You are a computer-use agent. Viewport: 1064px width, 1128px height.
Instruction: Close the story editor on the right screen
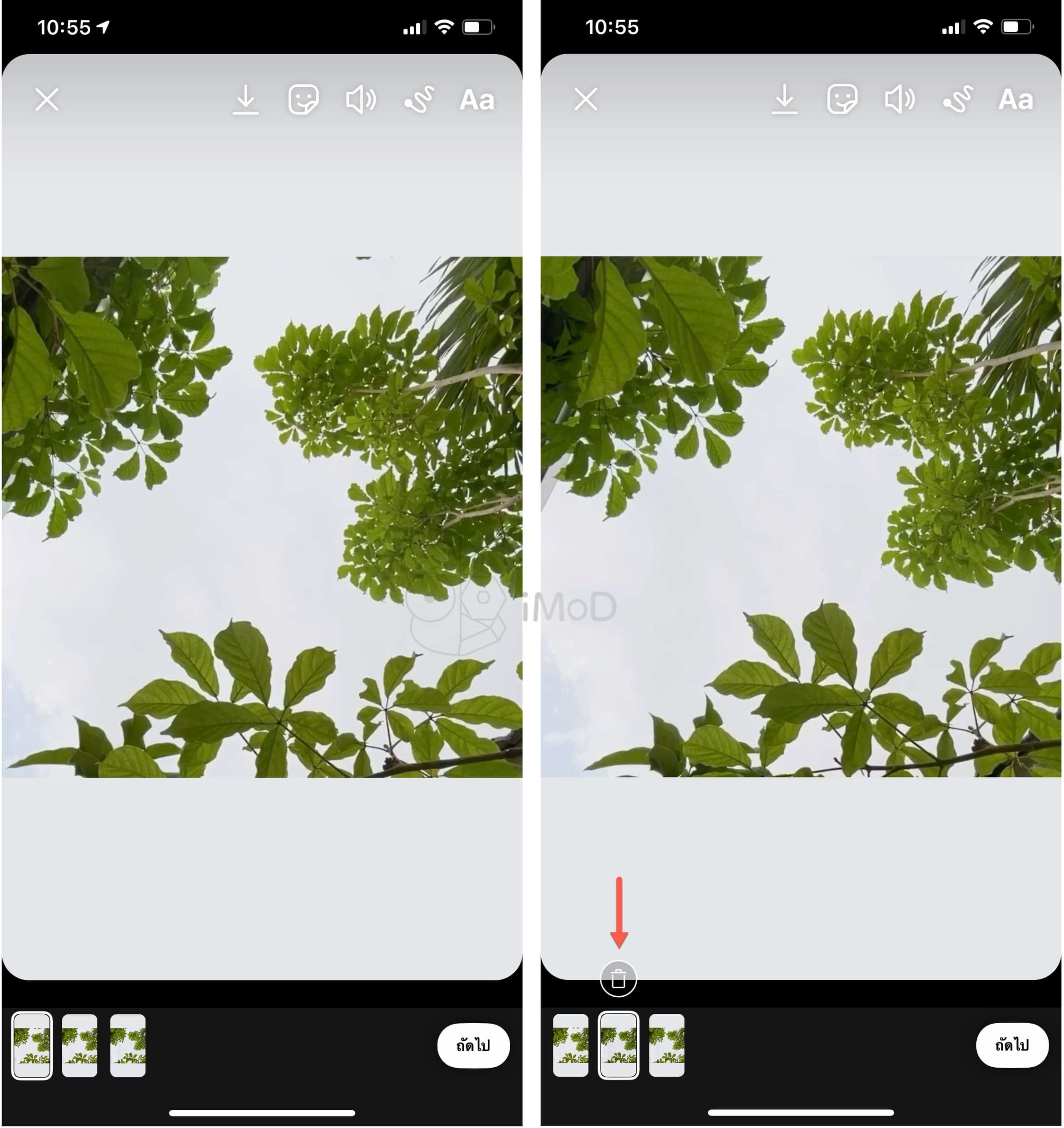[586, 100]
